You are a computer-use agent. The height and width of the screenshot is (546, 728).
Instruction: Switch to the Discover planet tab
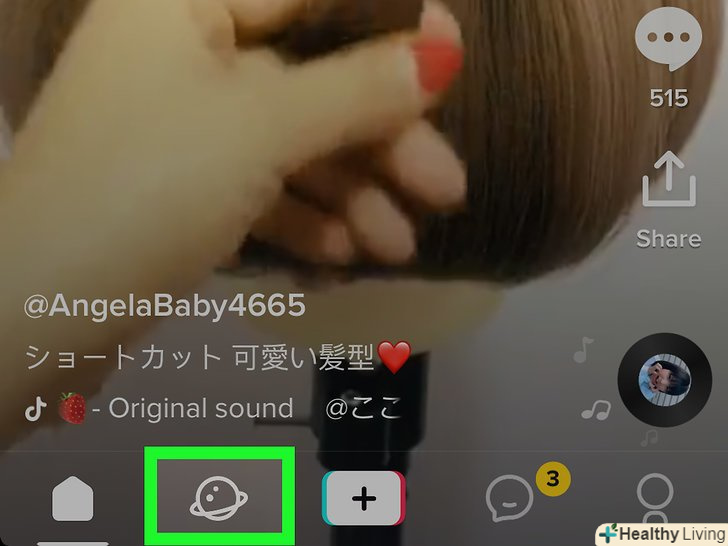(x=219, y=497)
